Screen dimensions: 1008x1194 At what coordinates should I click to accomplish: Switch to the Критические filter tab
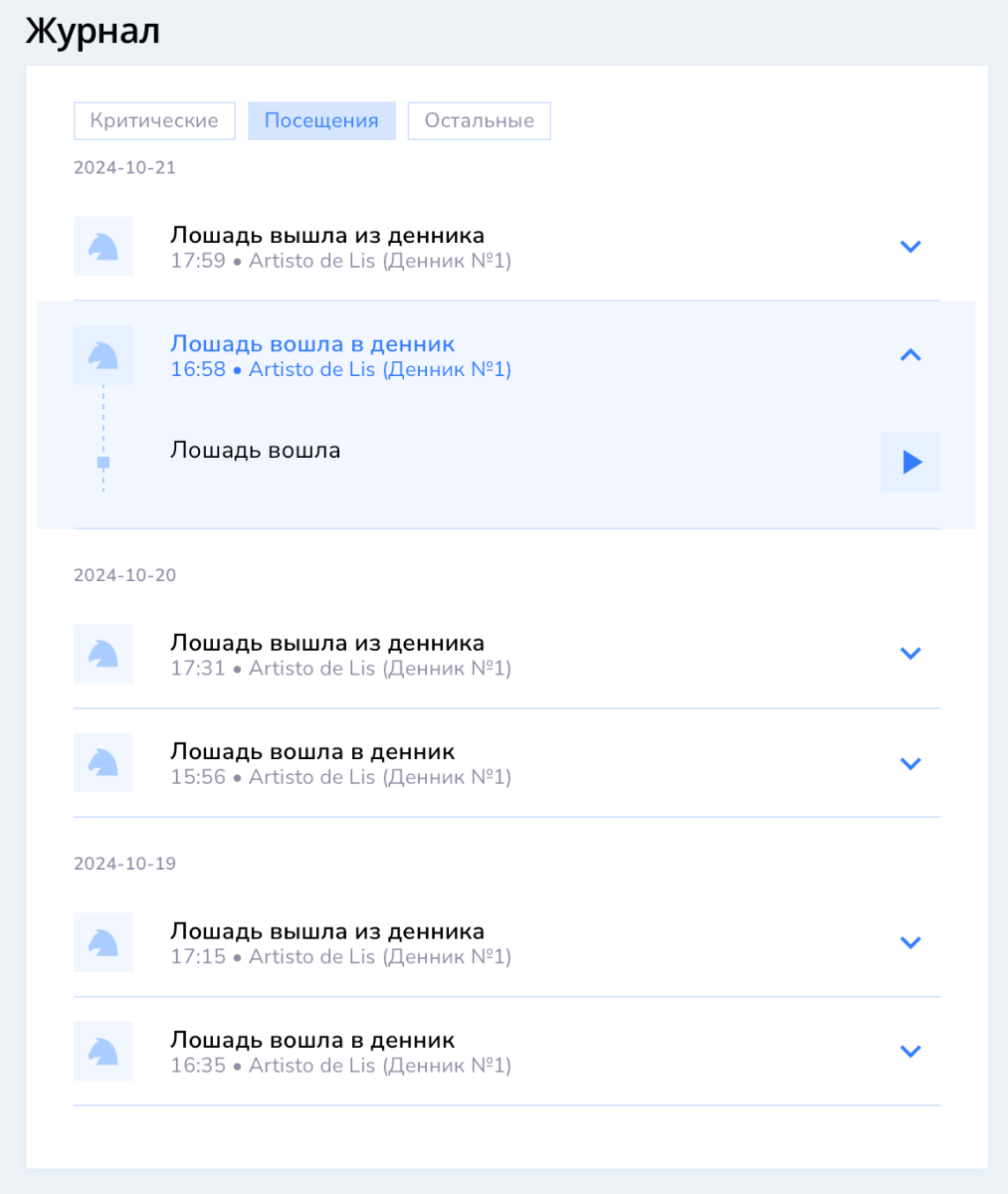coord(154,120)
